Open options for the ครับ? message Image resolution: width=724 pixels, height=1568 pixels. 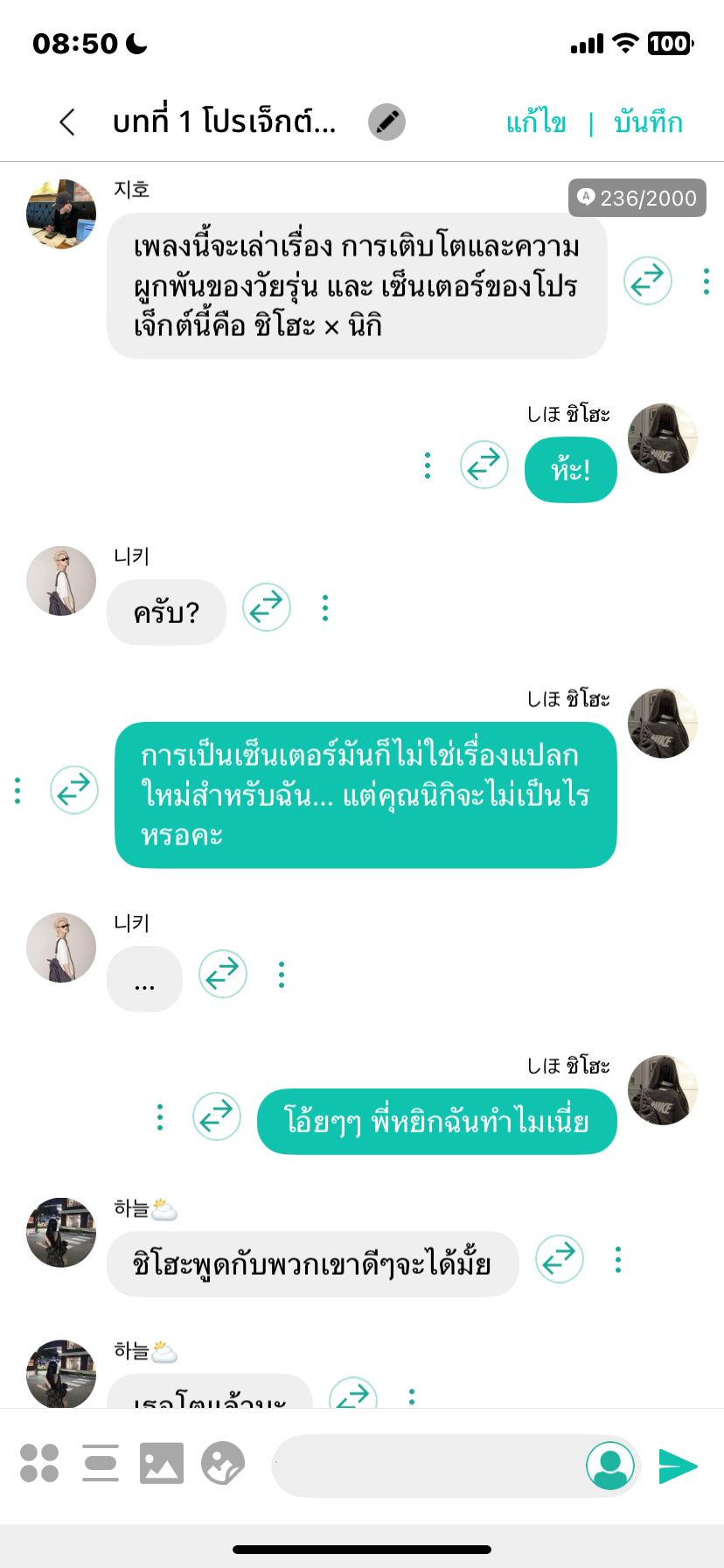point(325,608)
